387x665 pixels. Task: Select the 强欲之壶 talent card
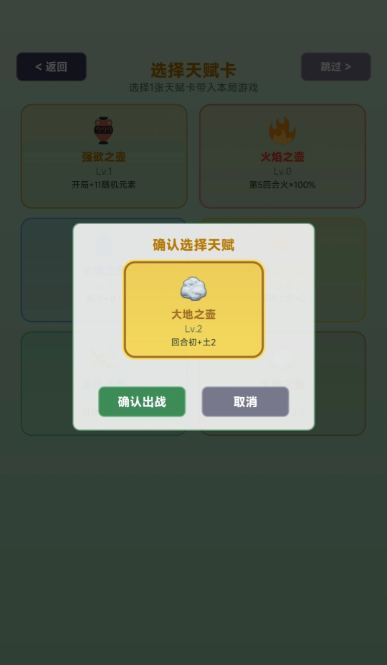click(104, 156)
